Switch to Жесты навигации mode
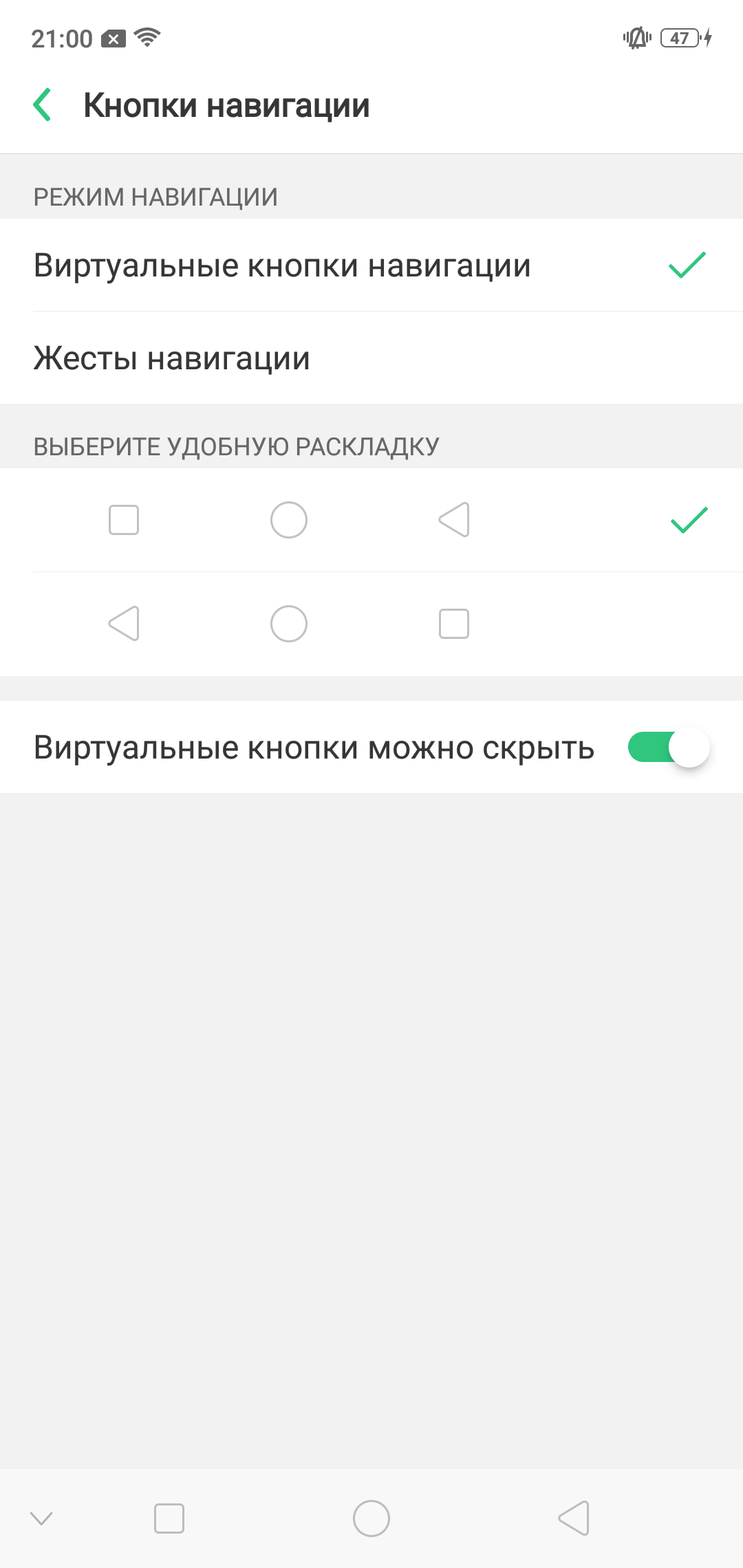Screen dimensions: 743x1568 point(371,358)
